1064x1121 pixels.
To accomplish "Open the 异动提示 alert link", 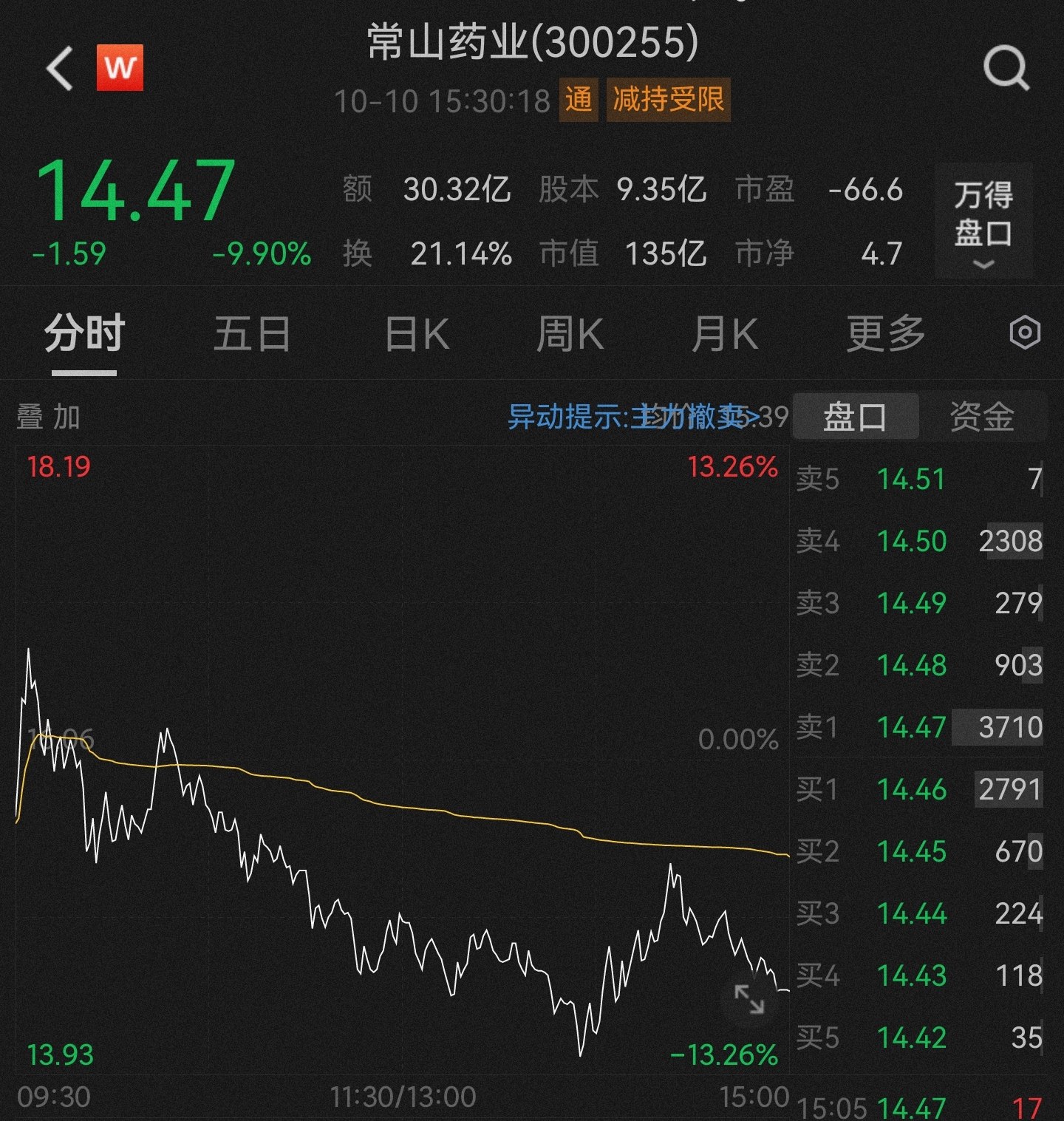I will (x=632, y=418).
